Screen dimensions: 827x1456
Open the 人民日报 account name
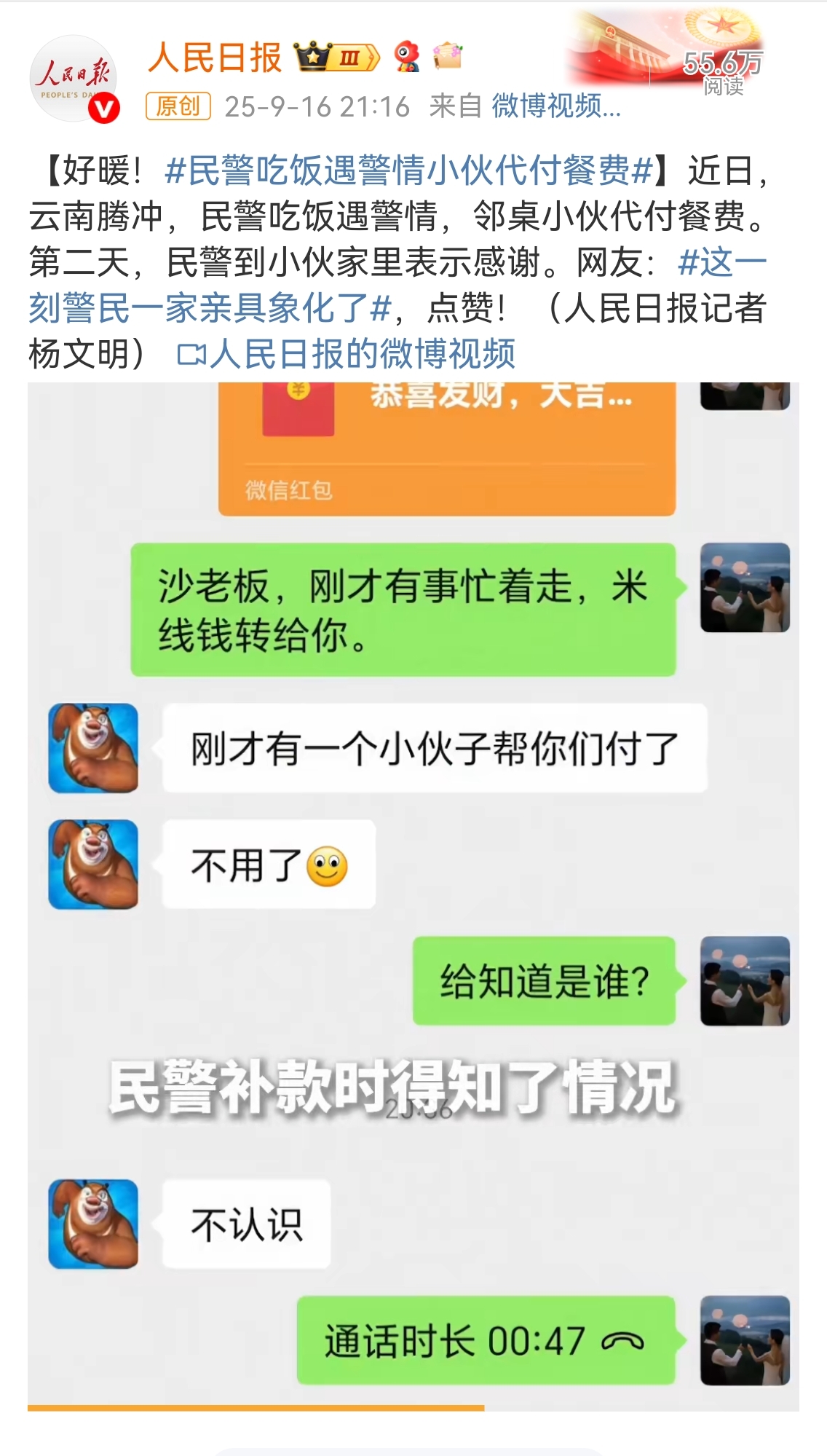click(x=215, y=58)
